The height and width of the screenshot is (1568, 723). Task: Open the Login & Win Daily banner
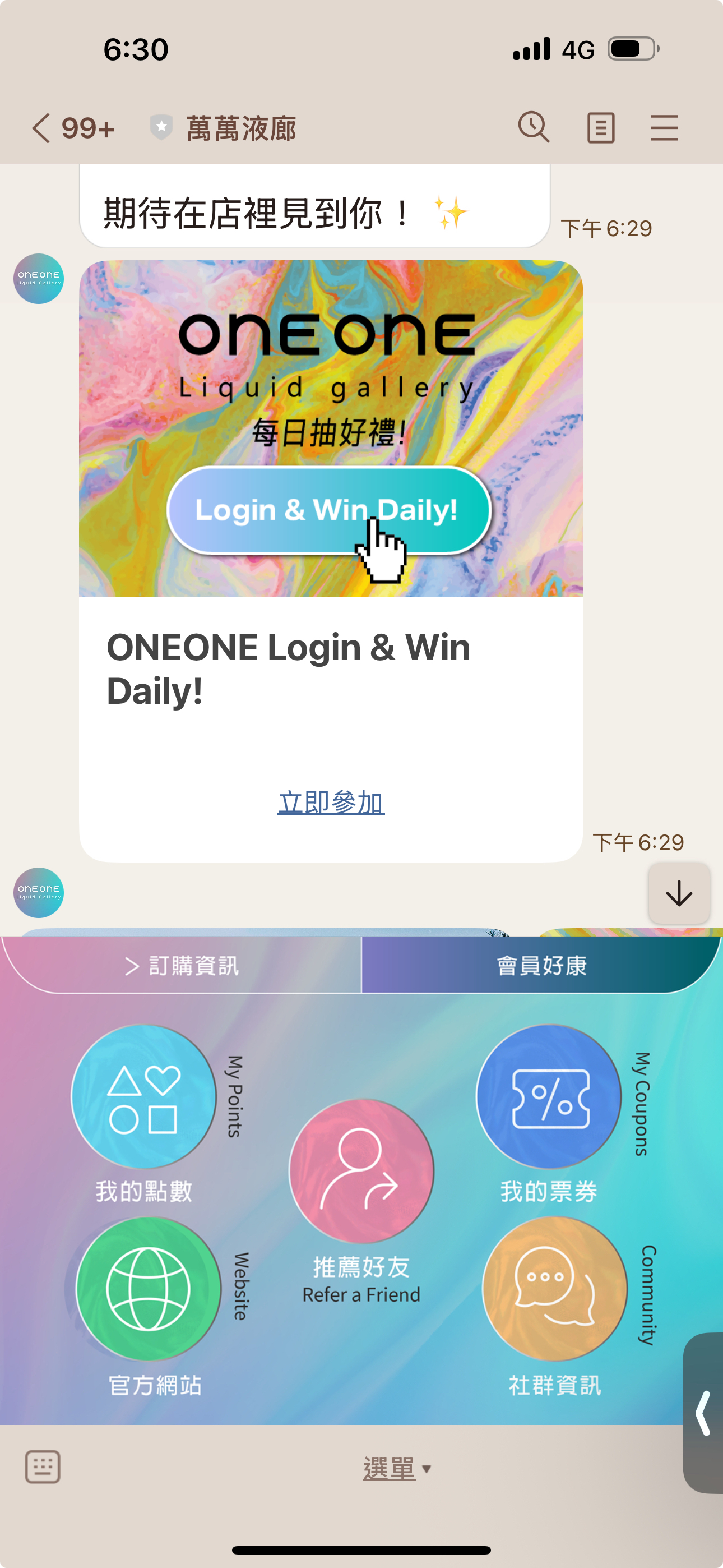[331, 428]
